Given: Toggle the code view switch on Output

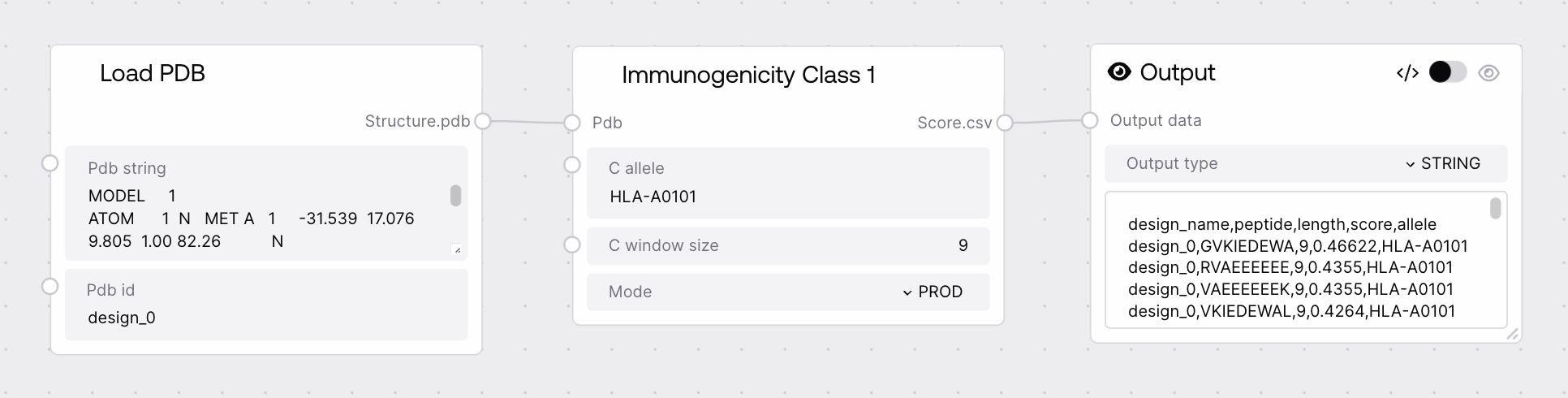Looking at the screenshot, I should tap(1447, 73).
